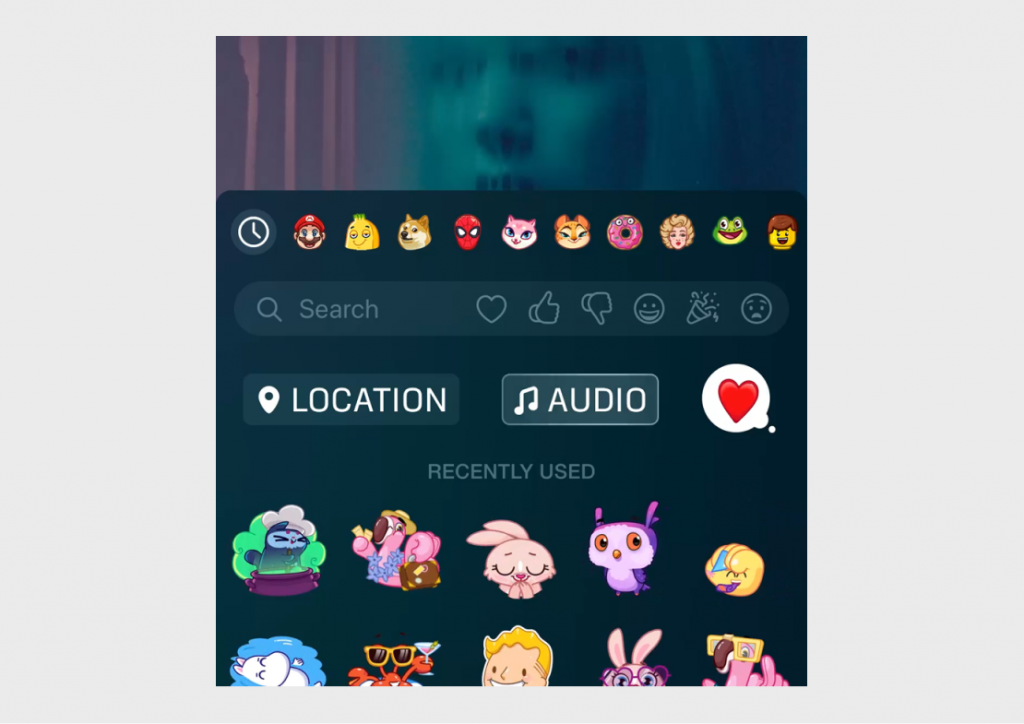Image resolution: width=1024 pixels, height=724 pixels.
Task: Filter stickers by heart emoji
Action: click(x=491, y=309)
